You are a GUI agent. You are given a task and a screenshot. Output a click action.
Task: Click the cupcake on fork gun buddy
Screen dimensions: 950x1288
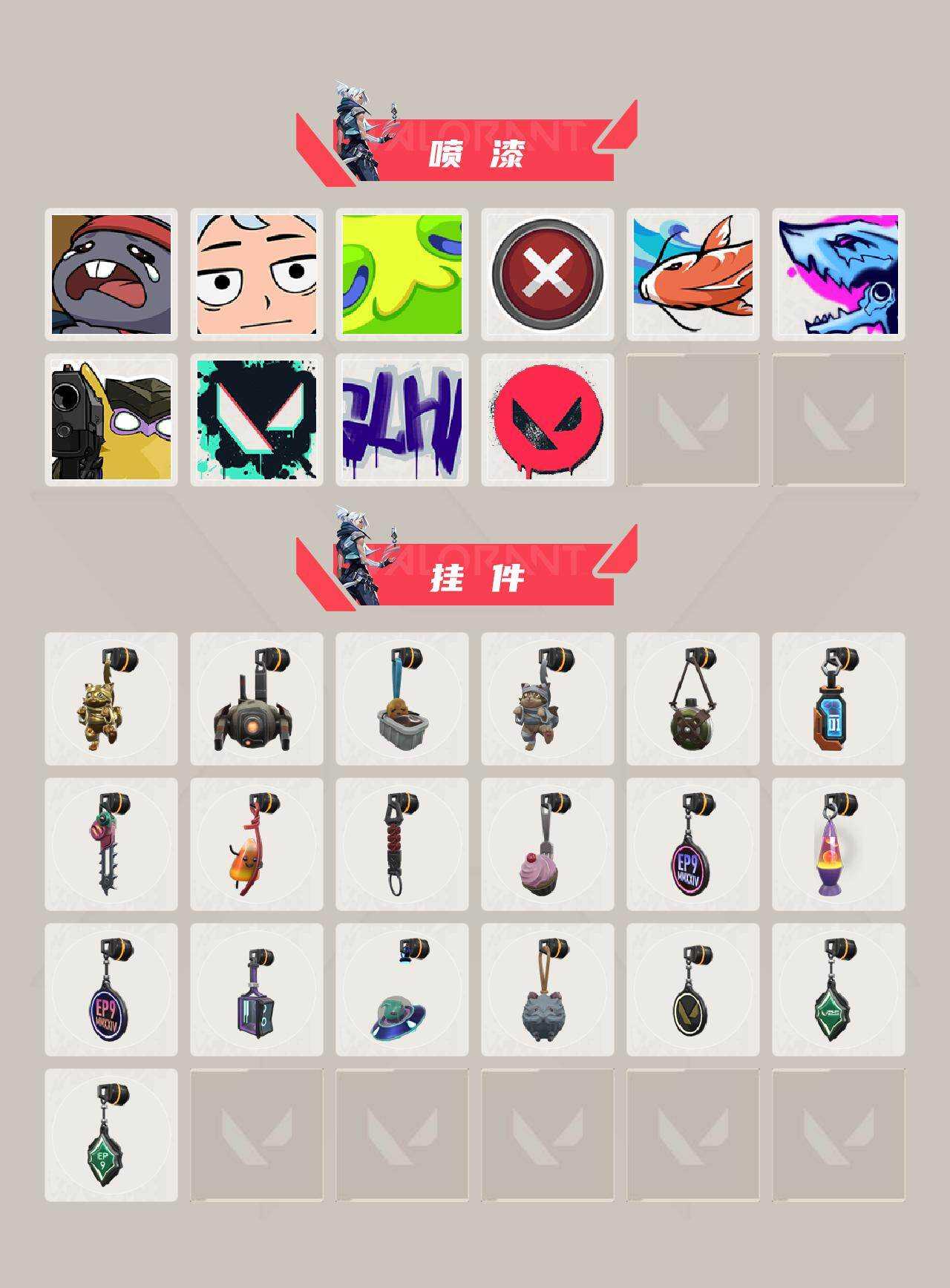[x=547, y=853]
